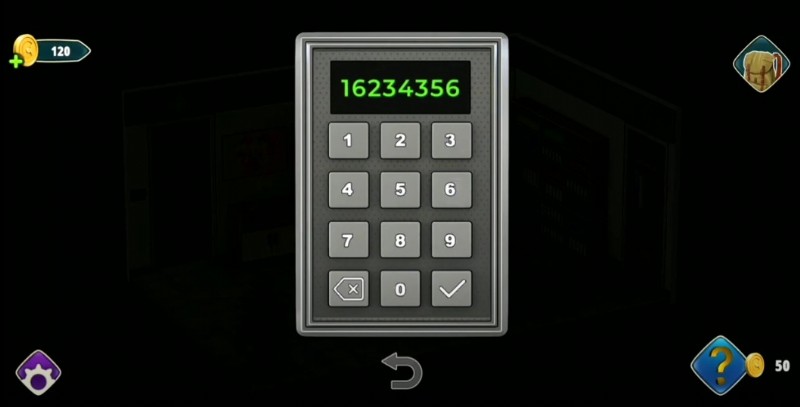Screen dimensions: 800x407
Task: Tap the number 9 key
Action: [x=451, y=239]
